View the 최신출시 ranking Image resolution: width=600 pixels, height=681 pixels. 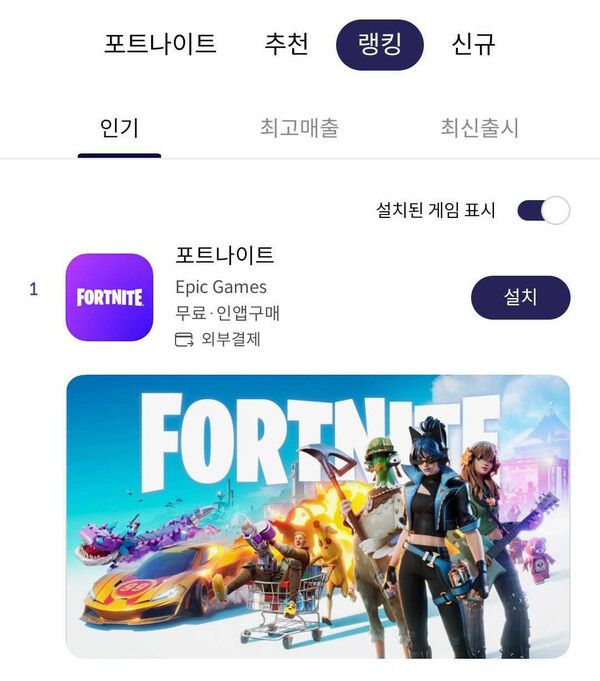pyautogui.click(x=479, y=128)
